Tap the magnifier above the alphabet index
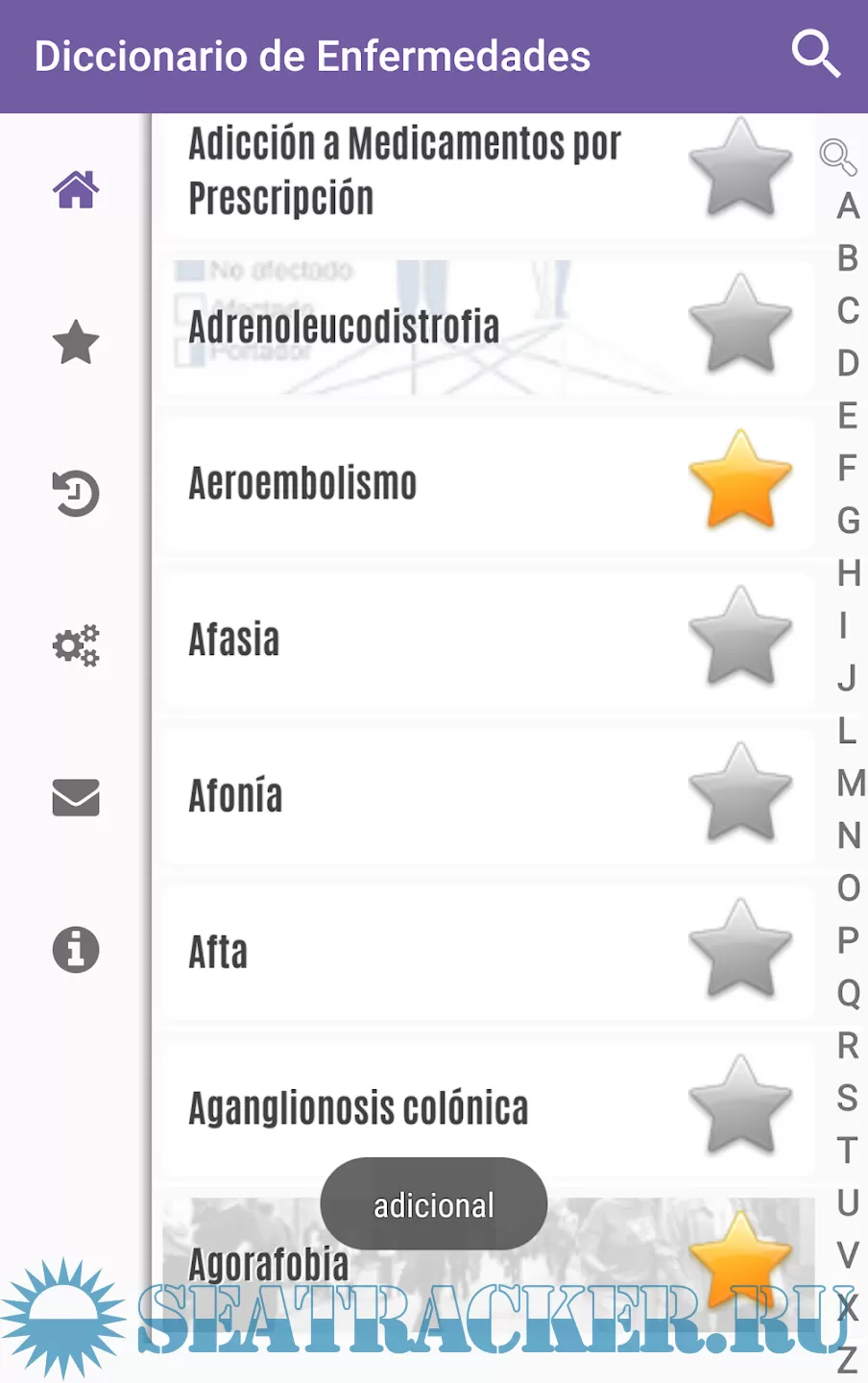Image resolution: width=868 pixels, height=1383 pixels. tap(837, 157)
